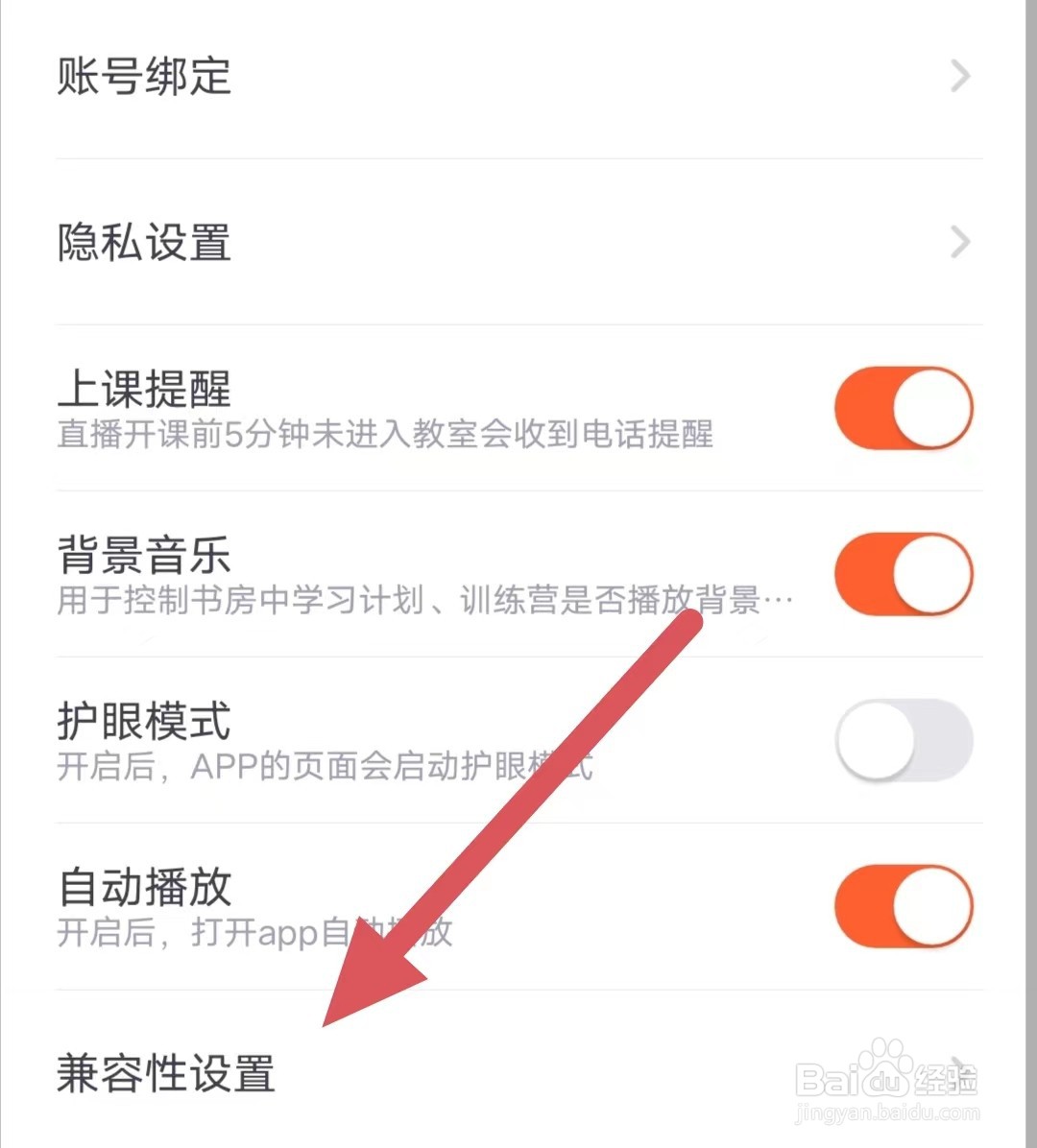Expand the 兼容性设置 entry chevron
The width and height of the screenshot is (1037, 1148).
pos(959,1075)
